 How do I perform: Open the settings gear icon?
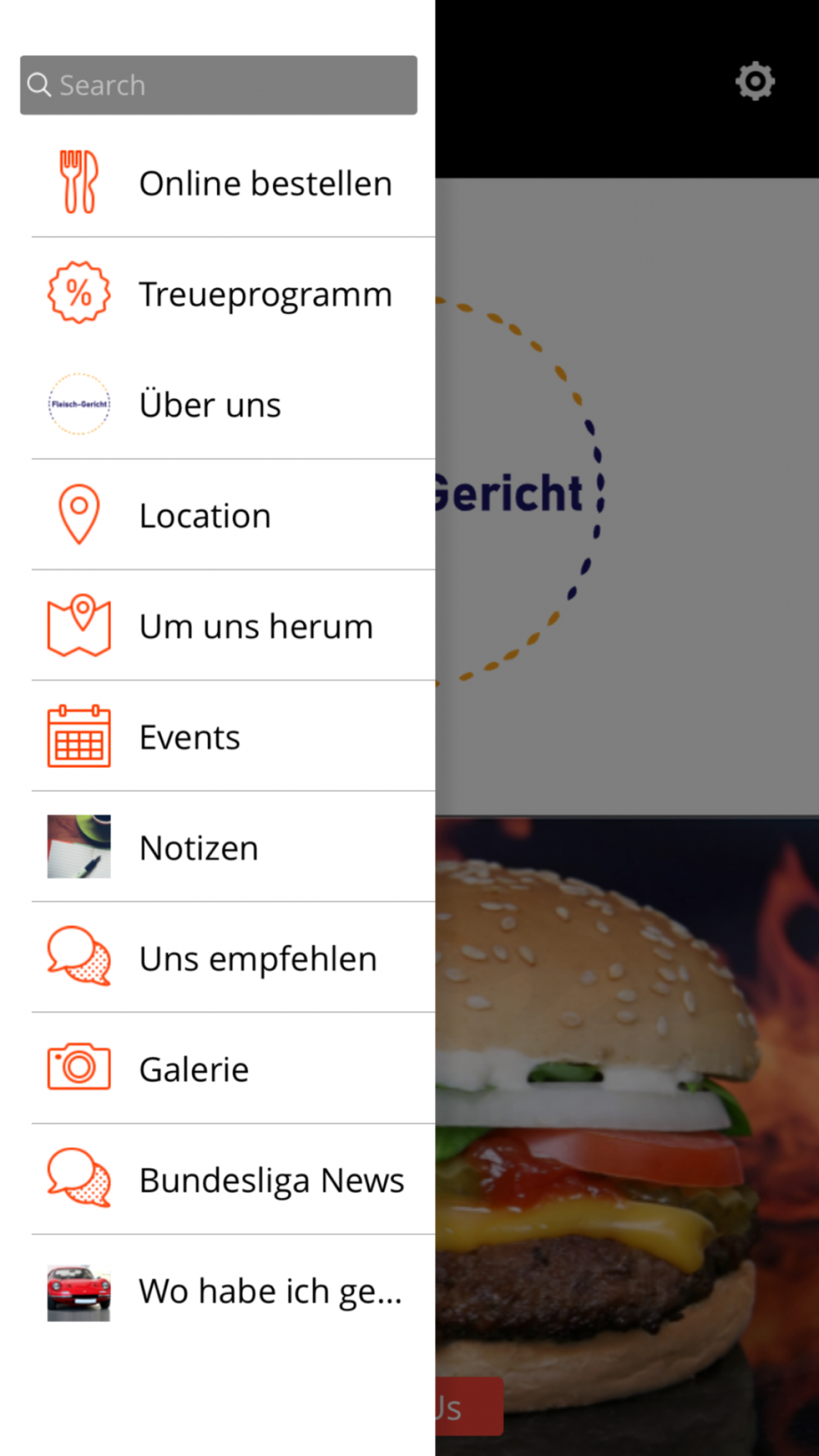pos(754,81)
